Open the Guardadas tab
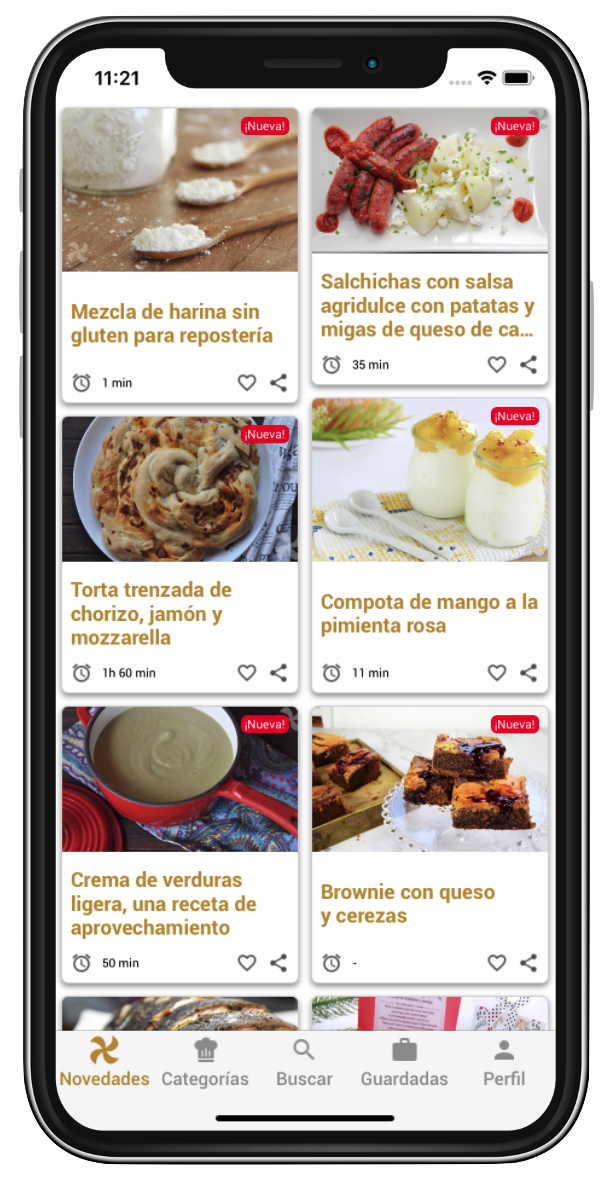Screen dimensions: 616x1196 pos(404,1063)
